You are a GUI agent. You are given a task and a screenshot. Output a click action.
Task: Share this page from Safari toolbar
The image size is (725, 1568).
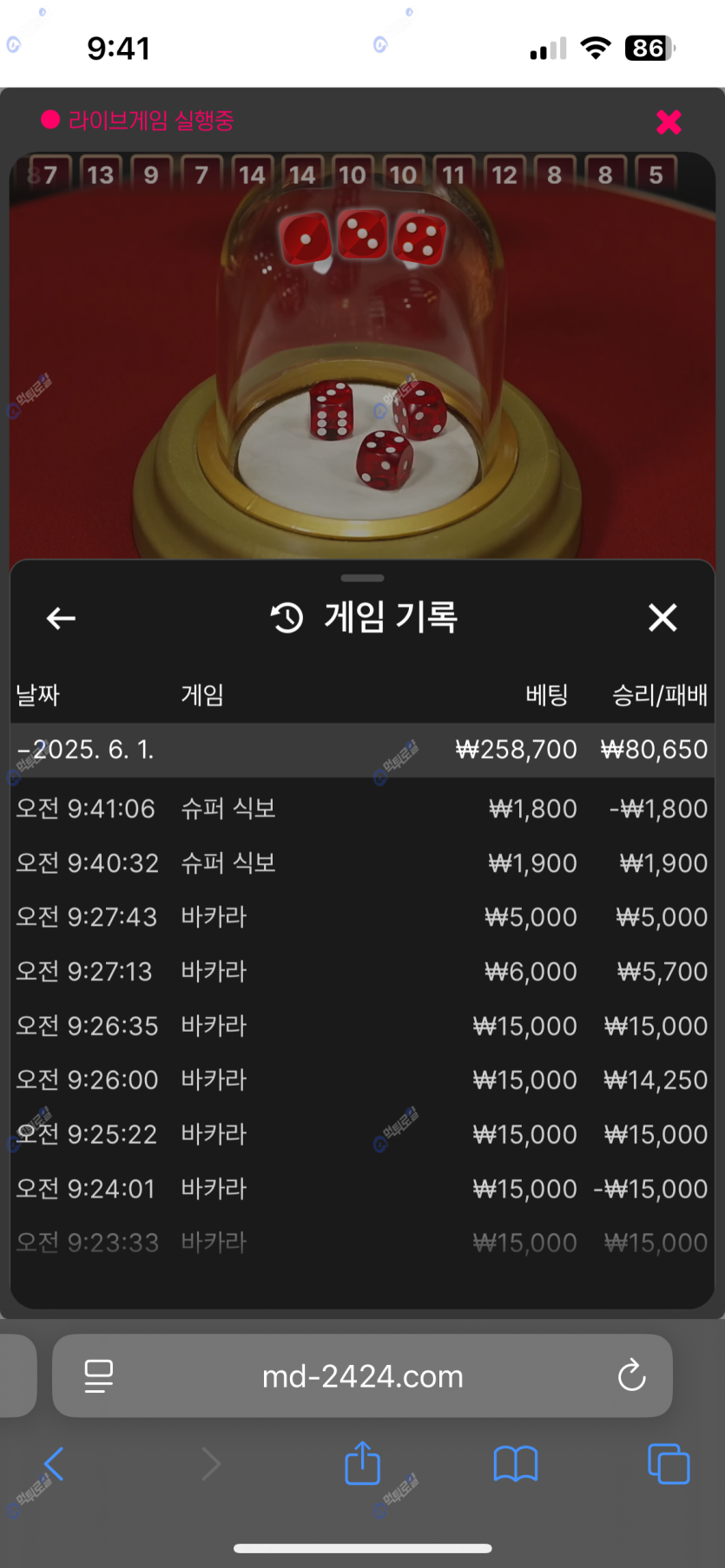click(x=363, y=1464)
